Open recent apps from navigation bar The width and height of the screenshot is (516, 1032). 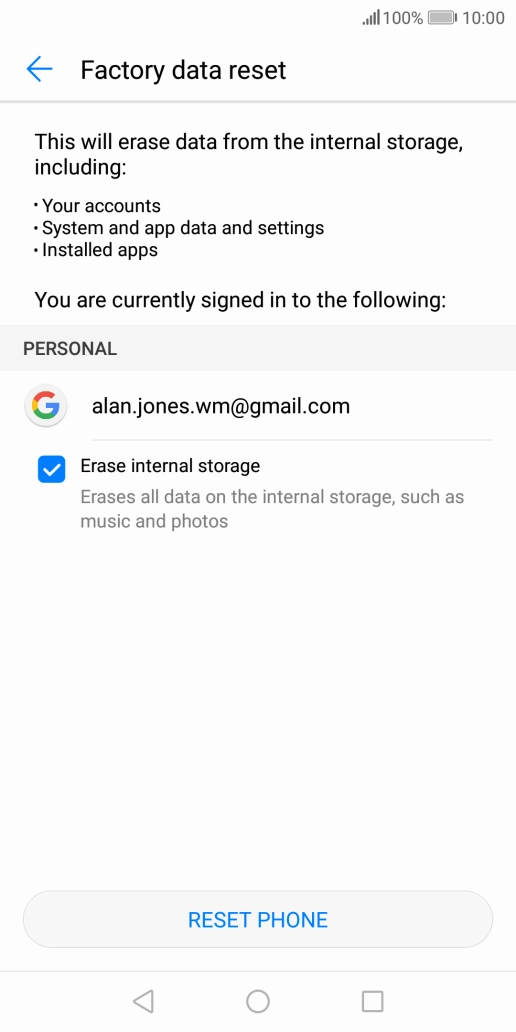[x=373, y=1001]
